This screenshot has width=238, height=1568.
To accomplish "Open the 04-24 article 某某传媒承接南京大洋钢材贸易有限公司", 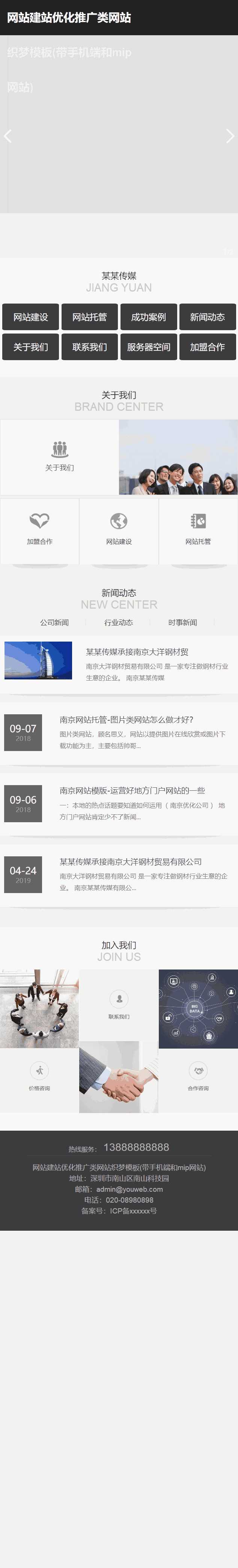I will (131, 862).
